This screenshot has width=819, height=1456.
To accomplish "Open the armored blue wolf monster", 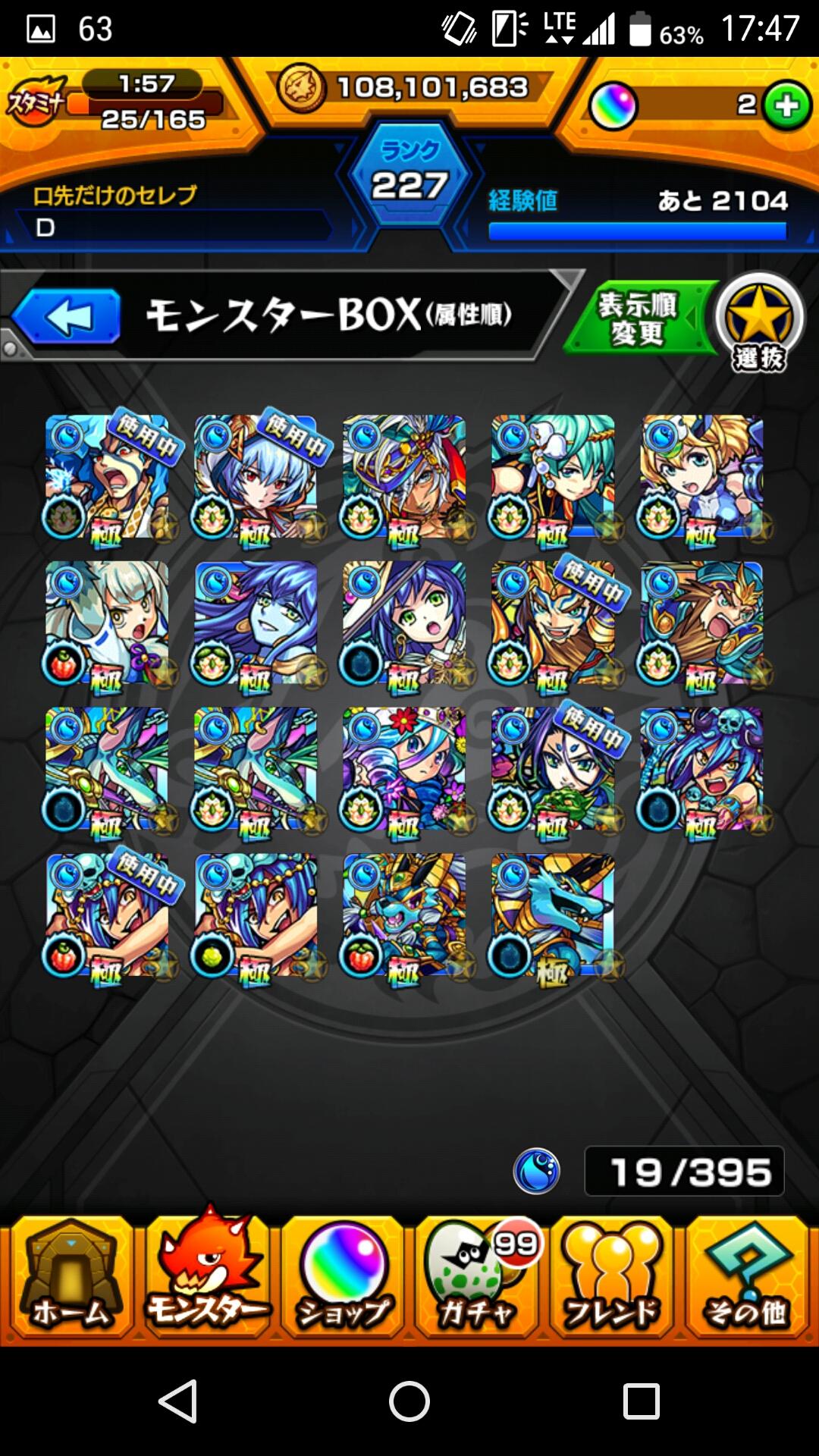I will coord(404,915).
